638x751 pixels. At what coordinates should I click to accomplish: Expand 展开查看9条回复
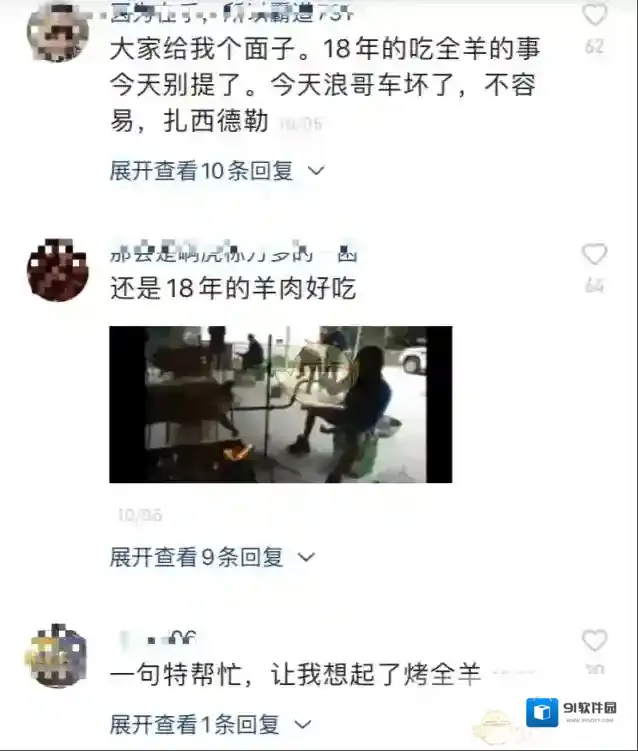[212, 557]
